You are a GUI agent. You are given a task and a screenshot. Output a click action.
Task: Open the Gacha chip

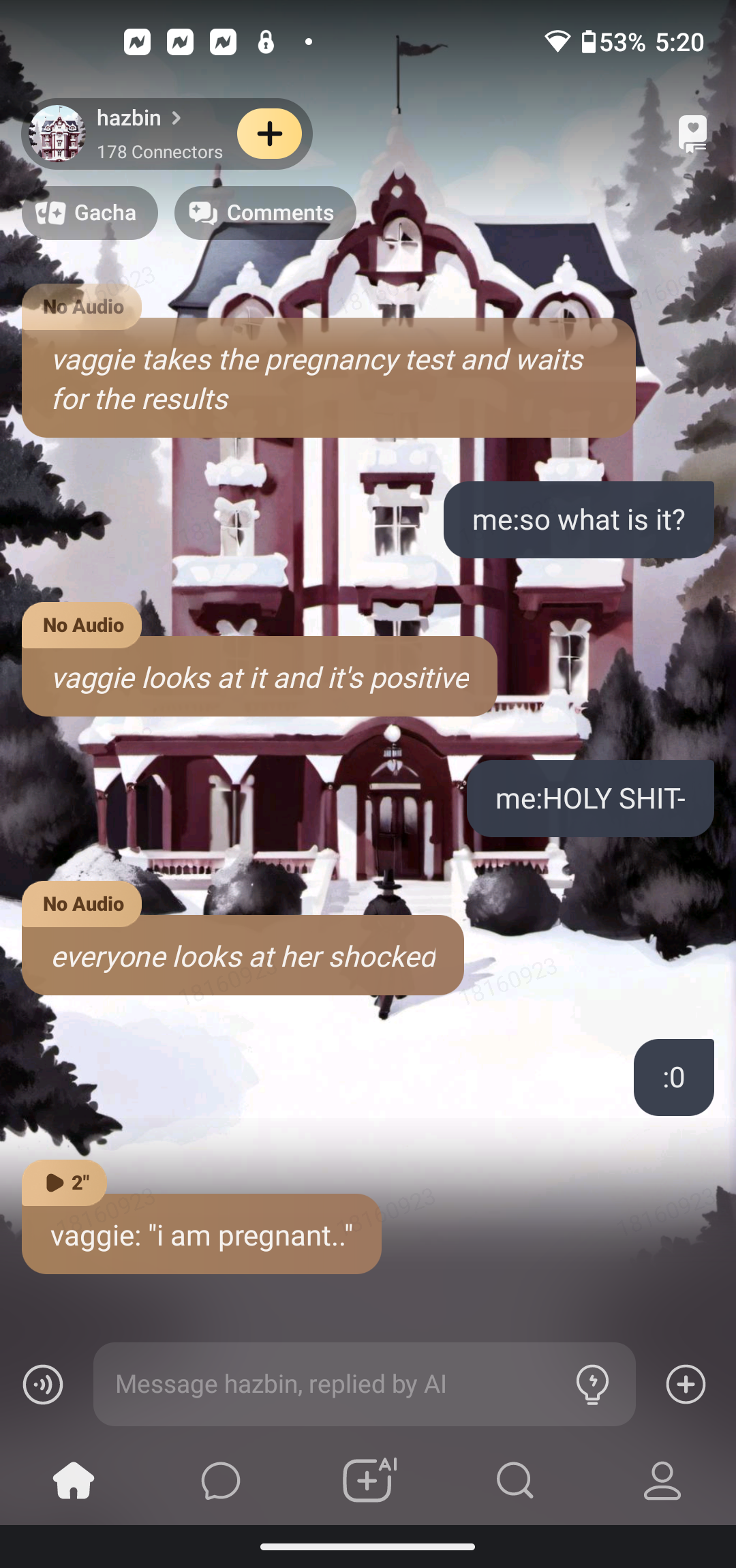(89, 213)
